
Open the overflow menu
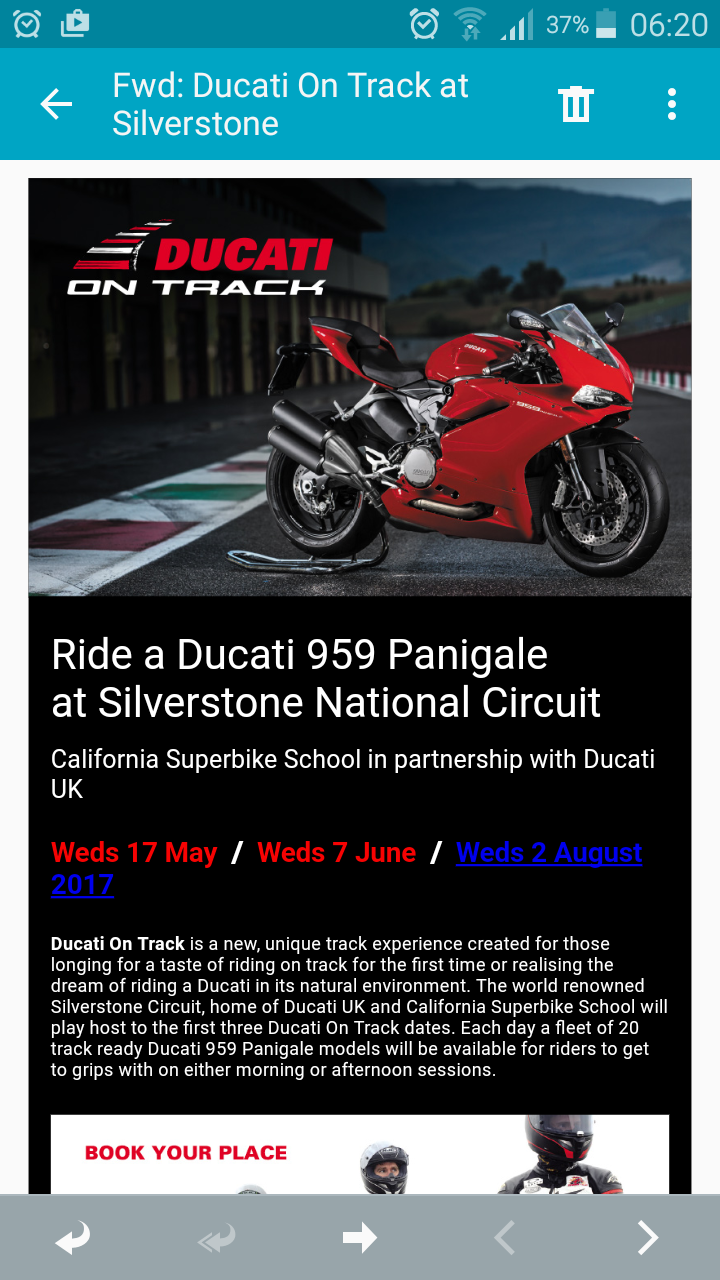click(671, 104)
